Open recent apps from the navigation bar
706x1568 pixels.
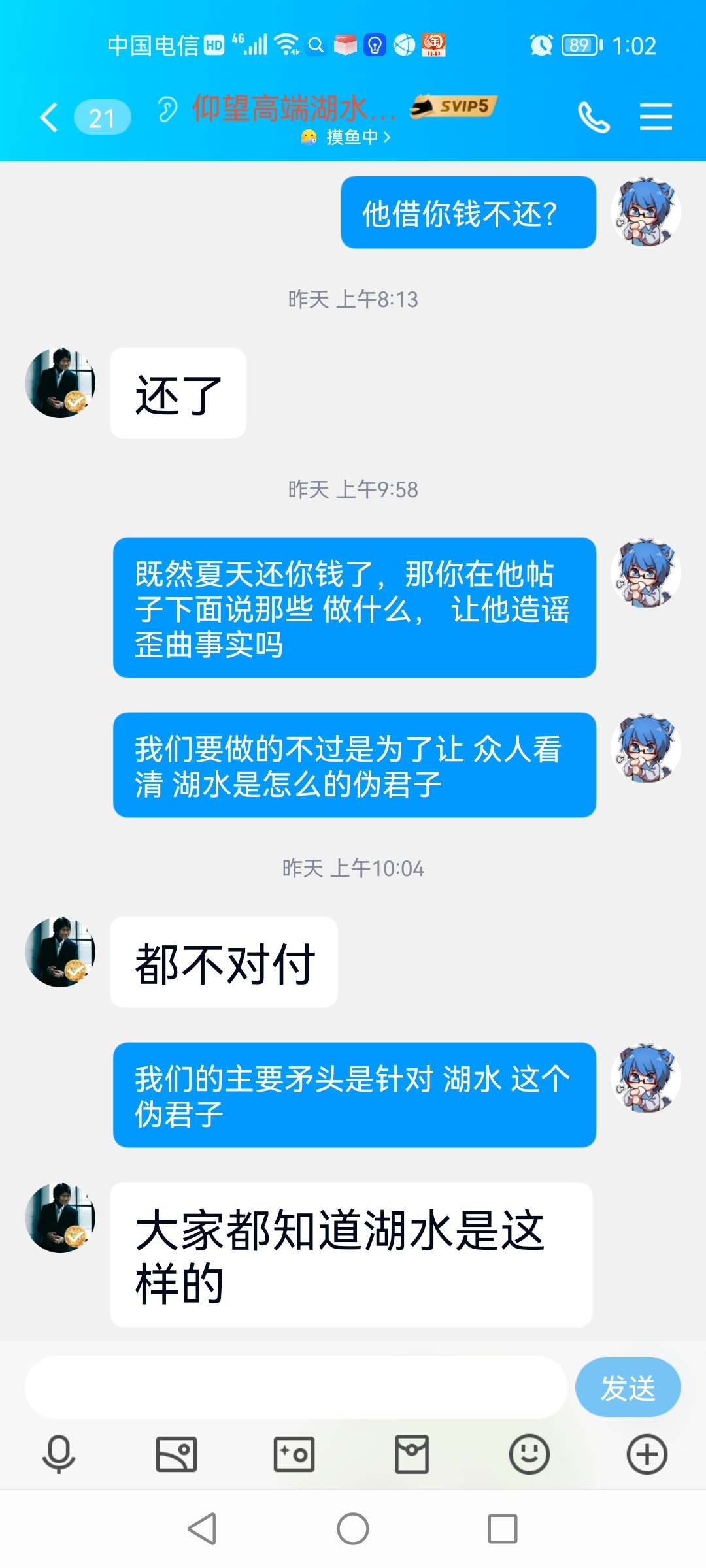click(503, 1529)
